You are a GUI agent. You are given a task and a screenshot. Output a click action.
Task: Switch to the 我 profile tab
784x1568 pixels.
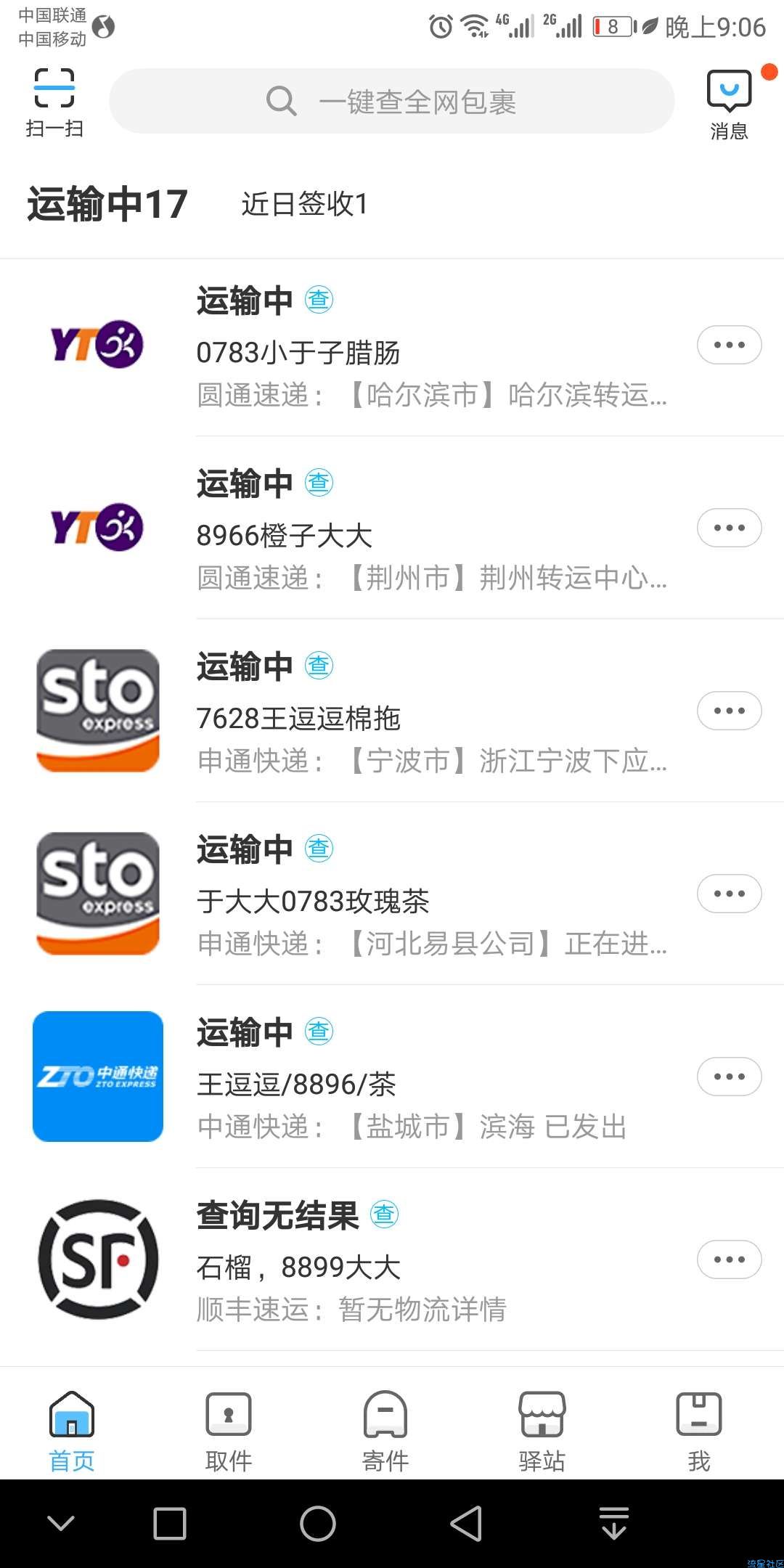click(x=699, y=1432)
